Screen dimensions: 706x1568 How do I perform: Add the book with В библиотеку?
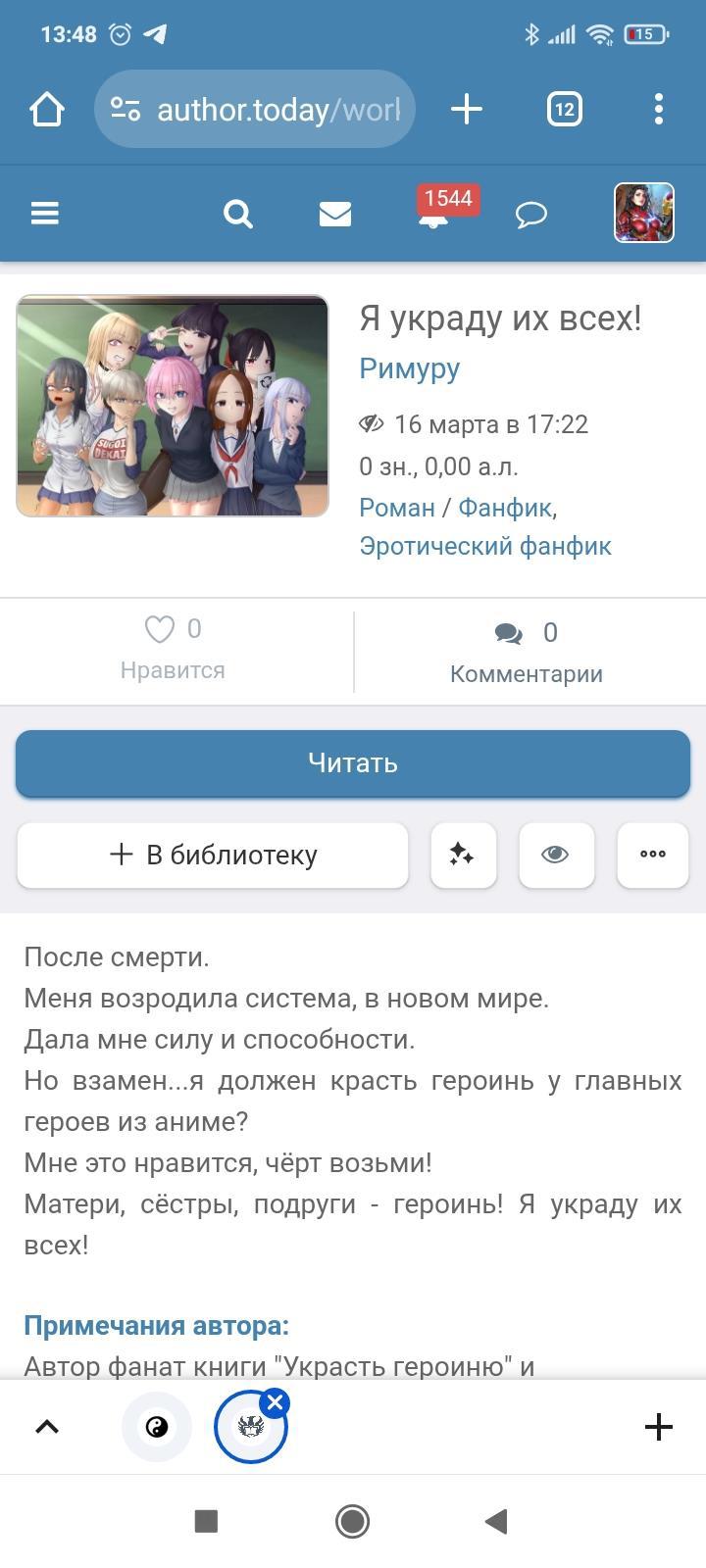(213, 855)
